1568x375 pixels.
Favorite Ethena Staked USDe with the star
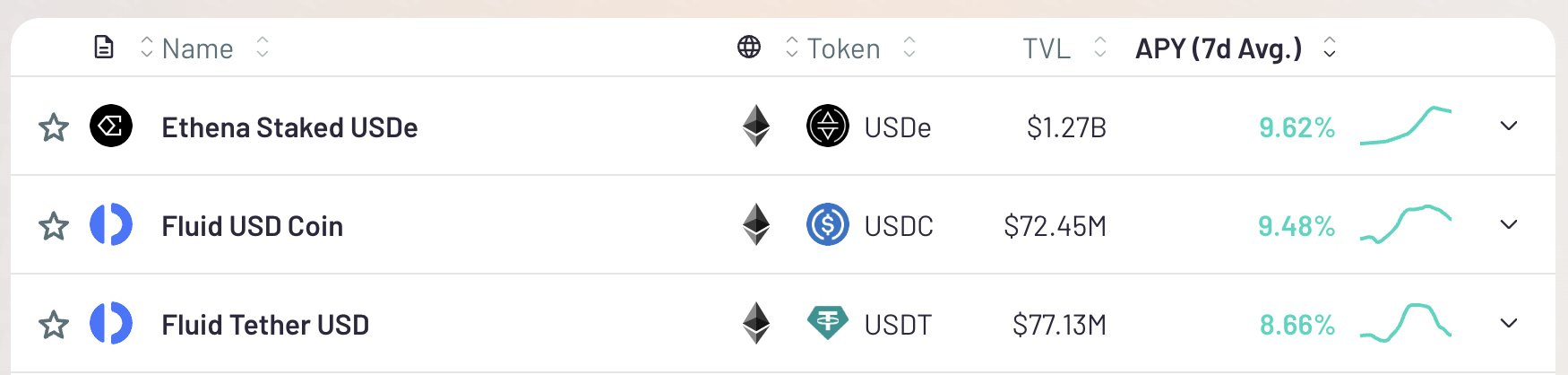[x=54, y=127]
